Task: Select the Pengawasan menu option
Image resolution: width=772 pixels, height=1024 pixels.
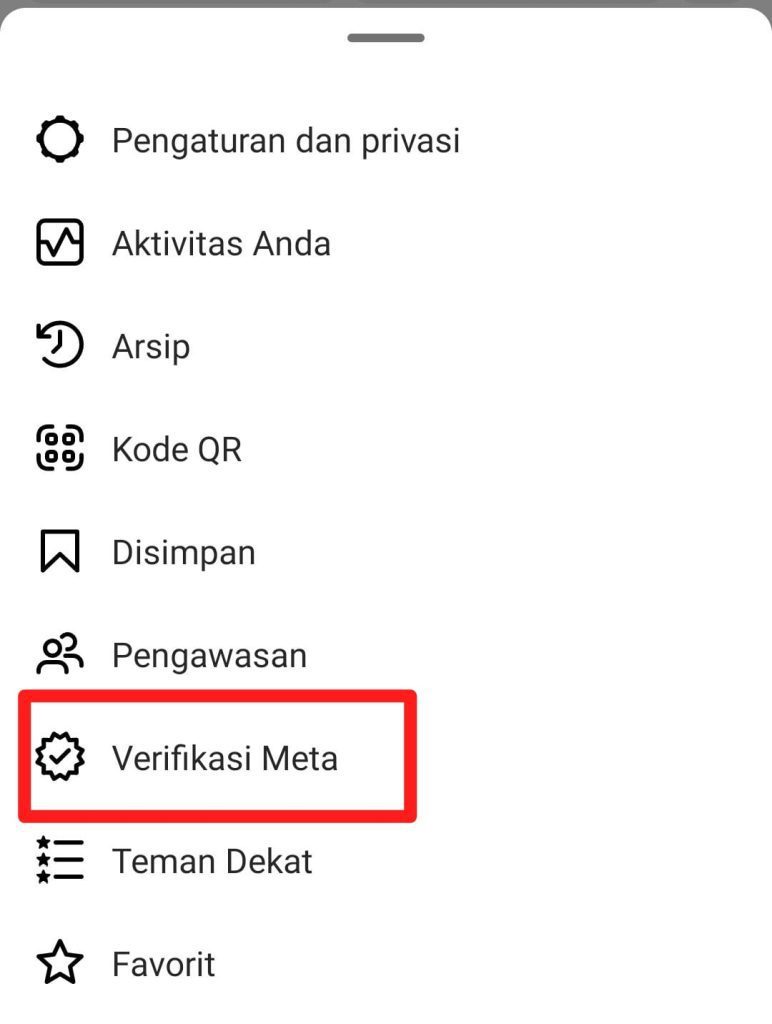Action: tap(207, 655)
